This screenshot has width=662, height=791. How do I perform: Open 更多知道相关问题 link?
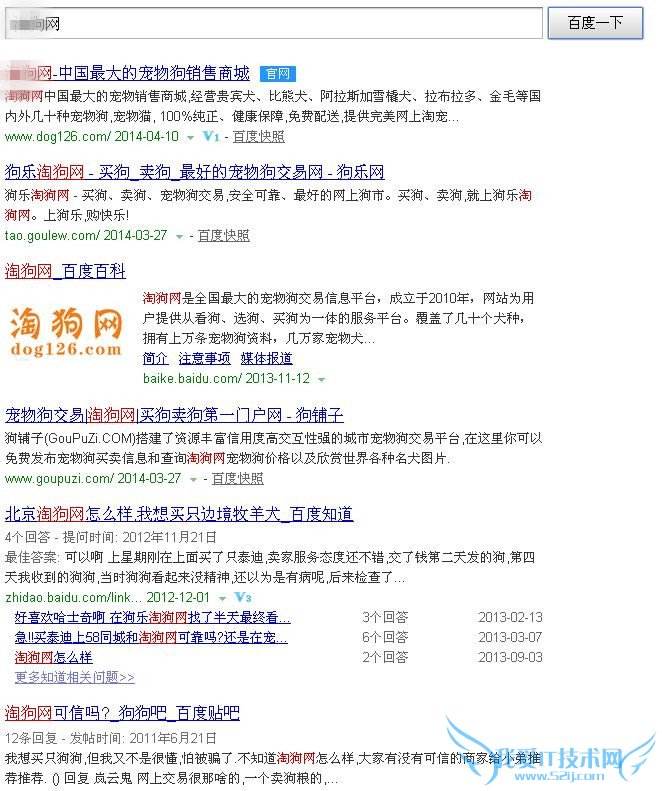74,677
